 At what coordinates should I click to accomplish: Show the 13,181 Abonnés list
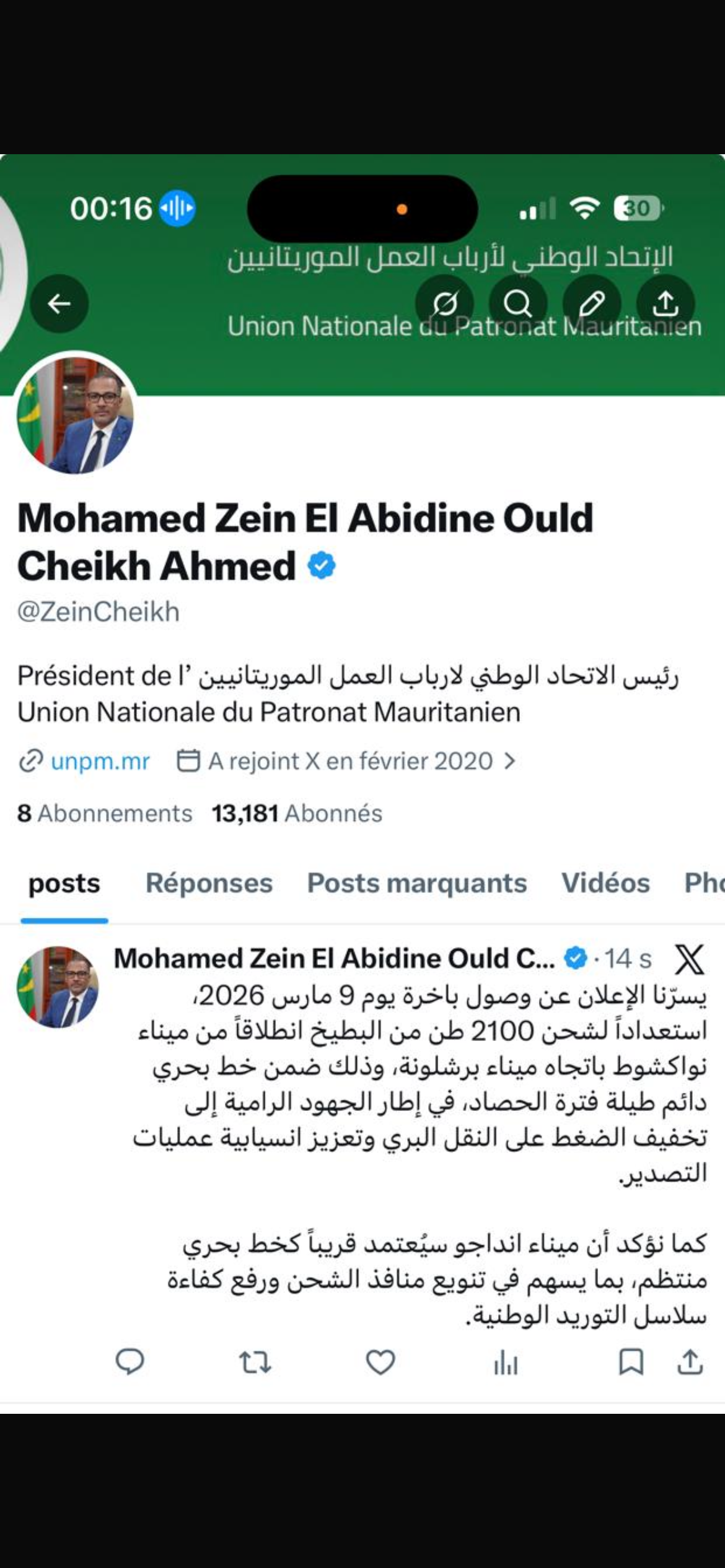click(x=297, y=814)
